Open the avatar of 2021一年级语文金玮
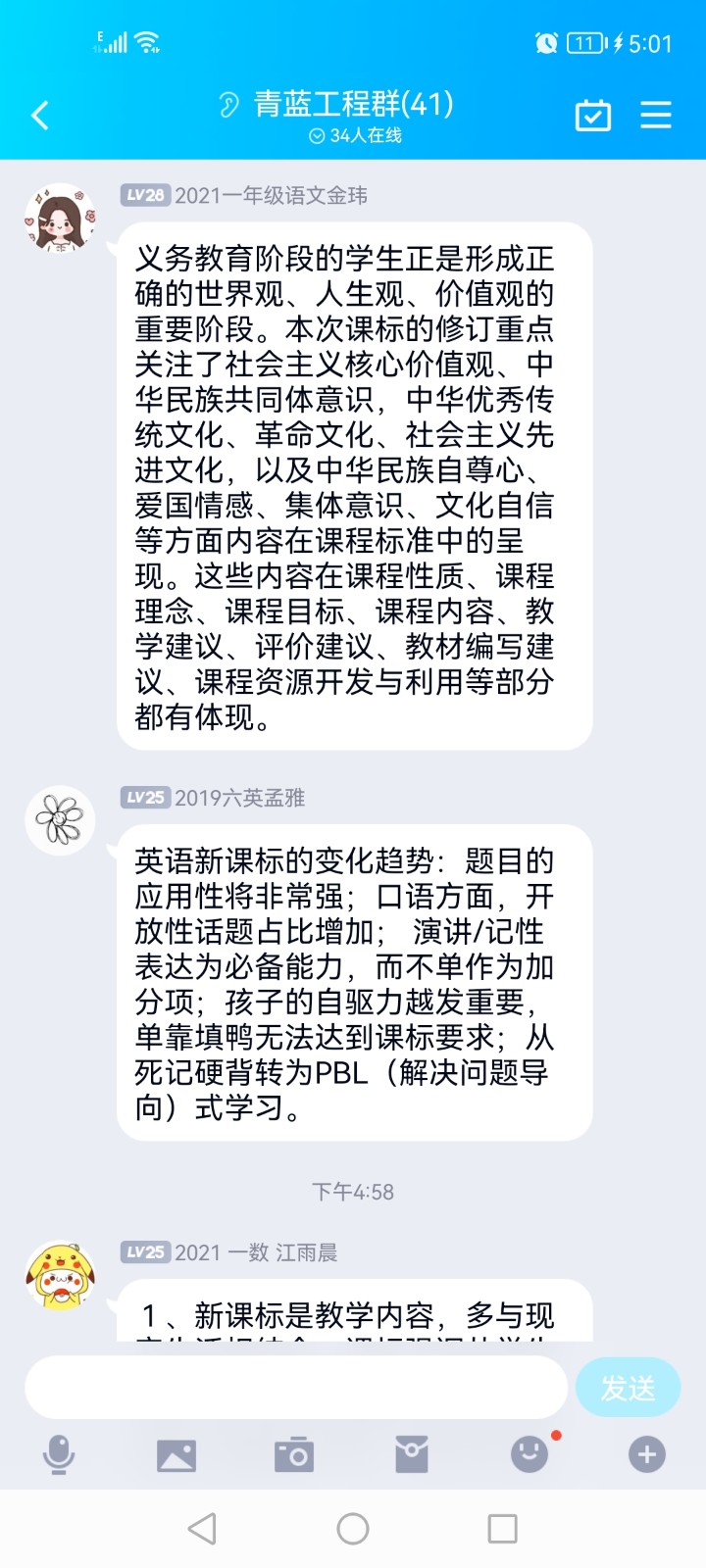 pyautogui.click(x=60, y=219)
